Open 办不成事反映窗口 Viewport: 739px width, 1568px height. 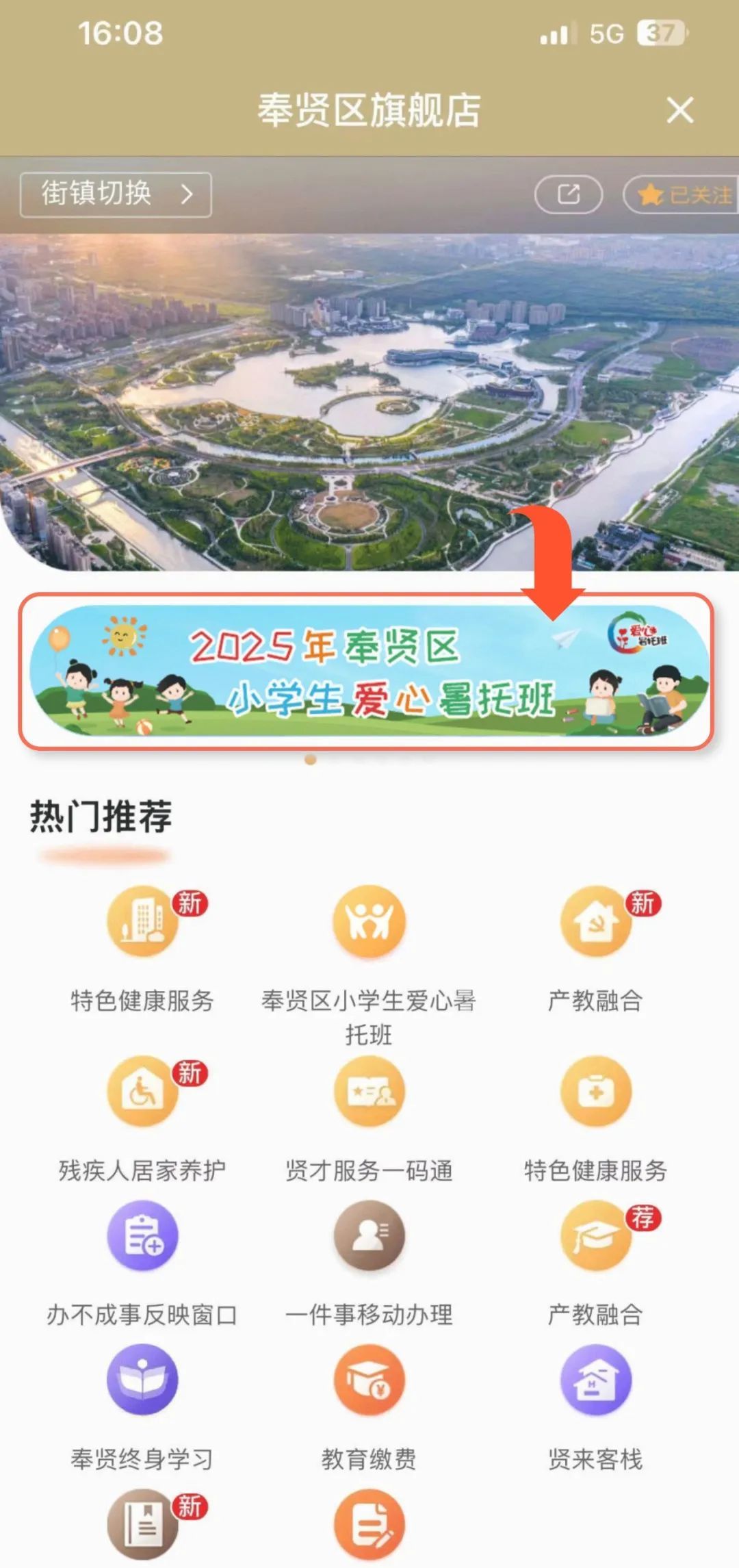[142, 1236]
